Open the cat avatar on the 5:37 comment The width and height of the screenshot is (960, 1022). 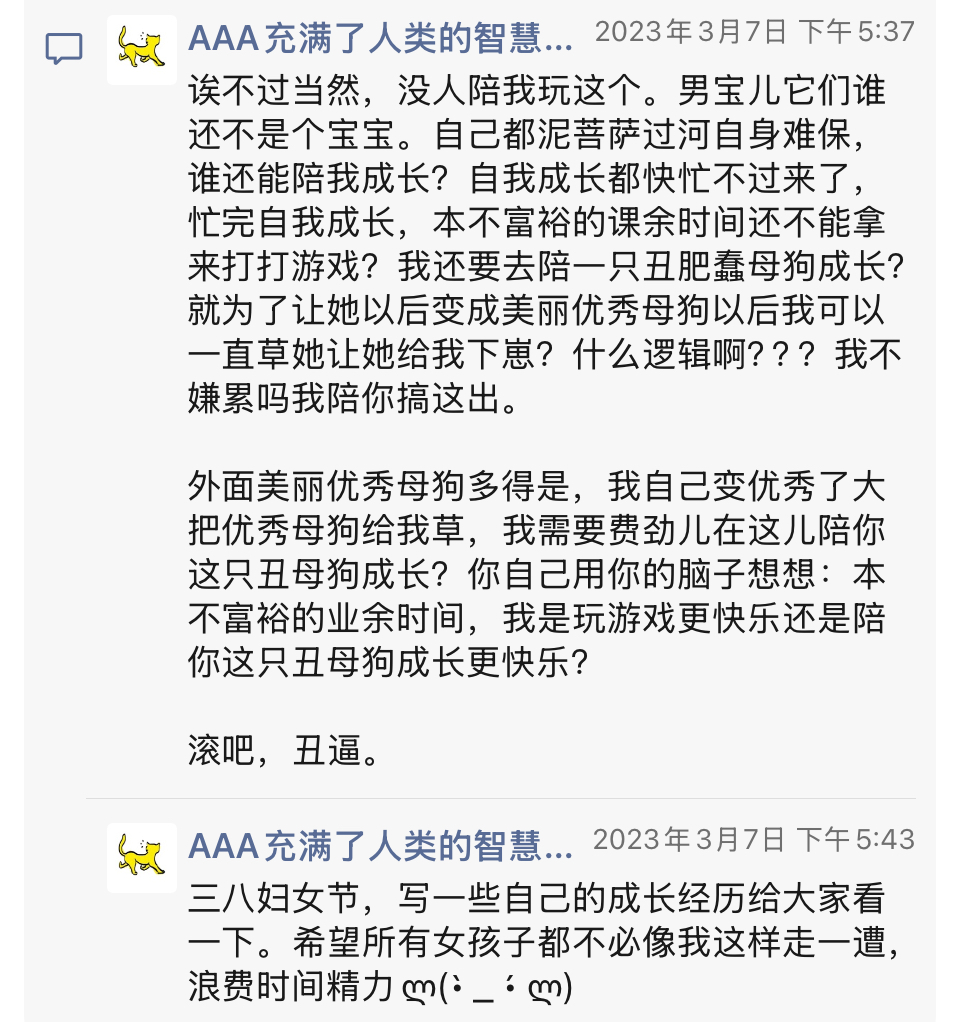pos(142,49)
